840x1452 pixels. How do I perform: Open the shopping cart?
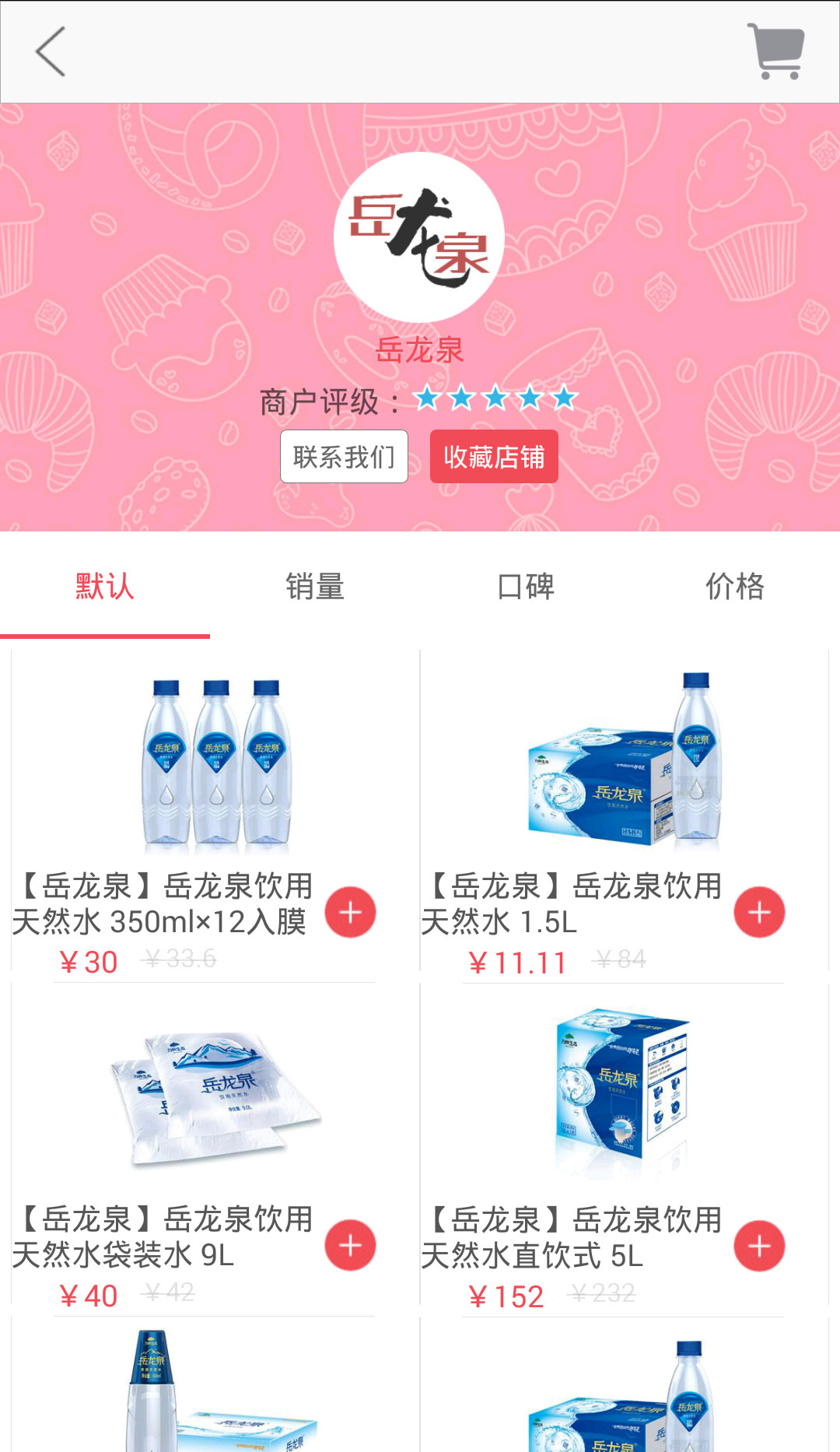coord(775,51)
